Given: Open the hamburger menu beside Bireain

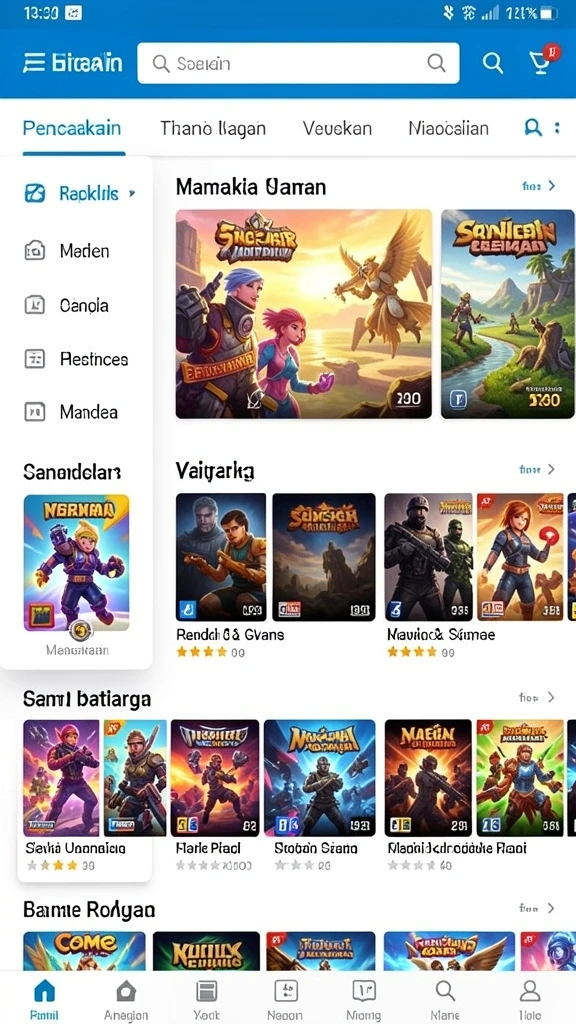Looking at the screenshot, I should 33,63.
